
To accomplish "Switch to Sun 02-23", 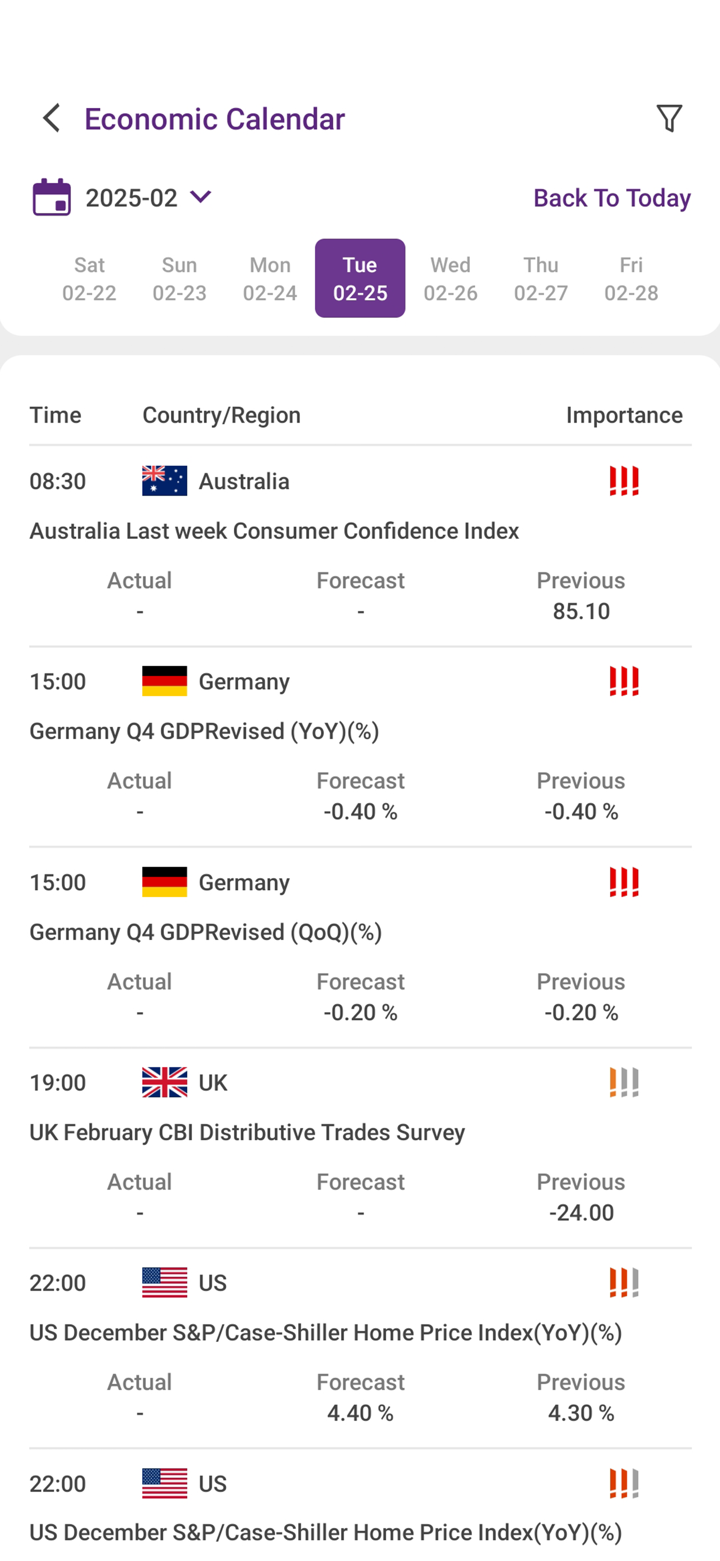I will pyautogui.click(x=179, y=278).
